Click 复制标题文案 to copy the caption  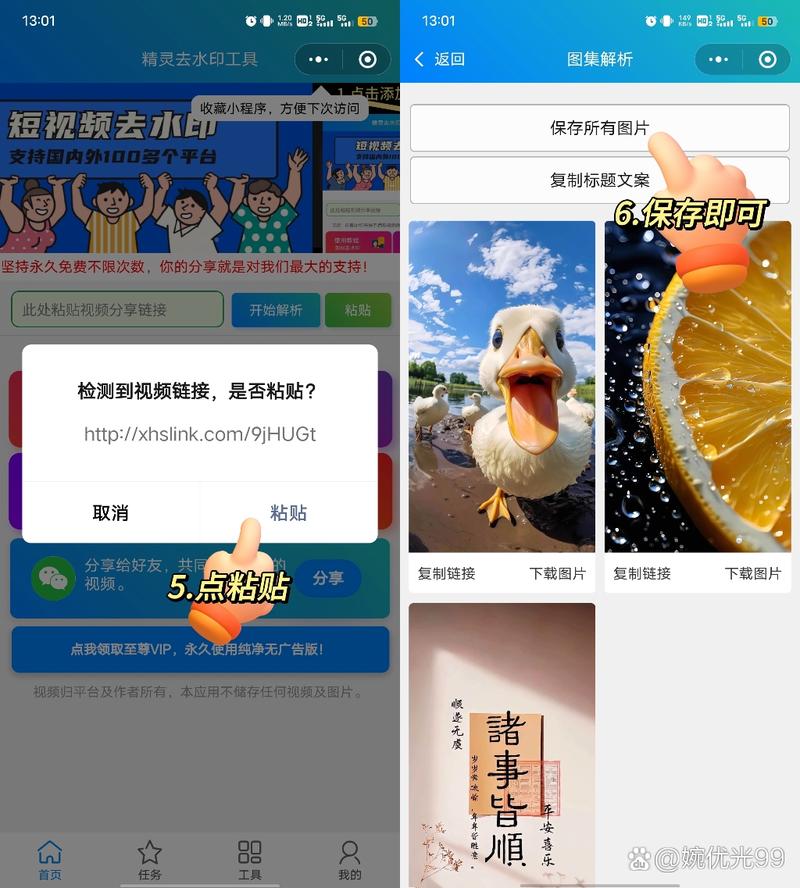point(597,180)
